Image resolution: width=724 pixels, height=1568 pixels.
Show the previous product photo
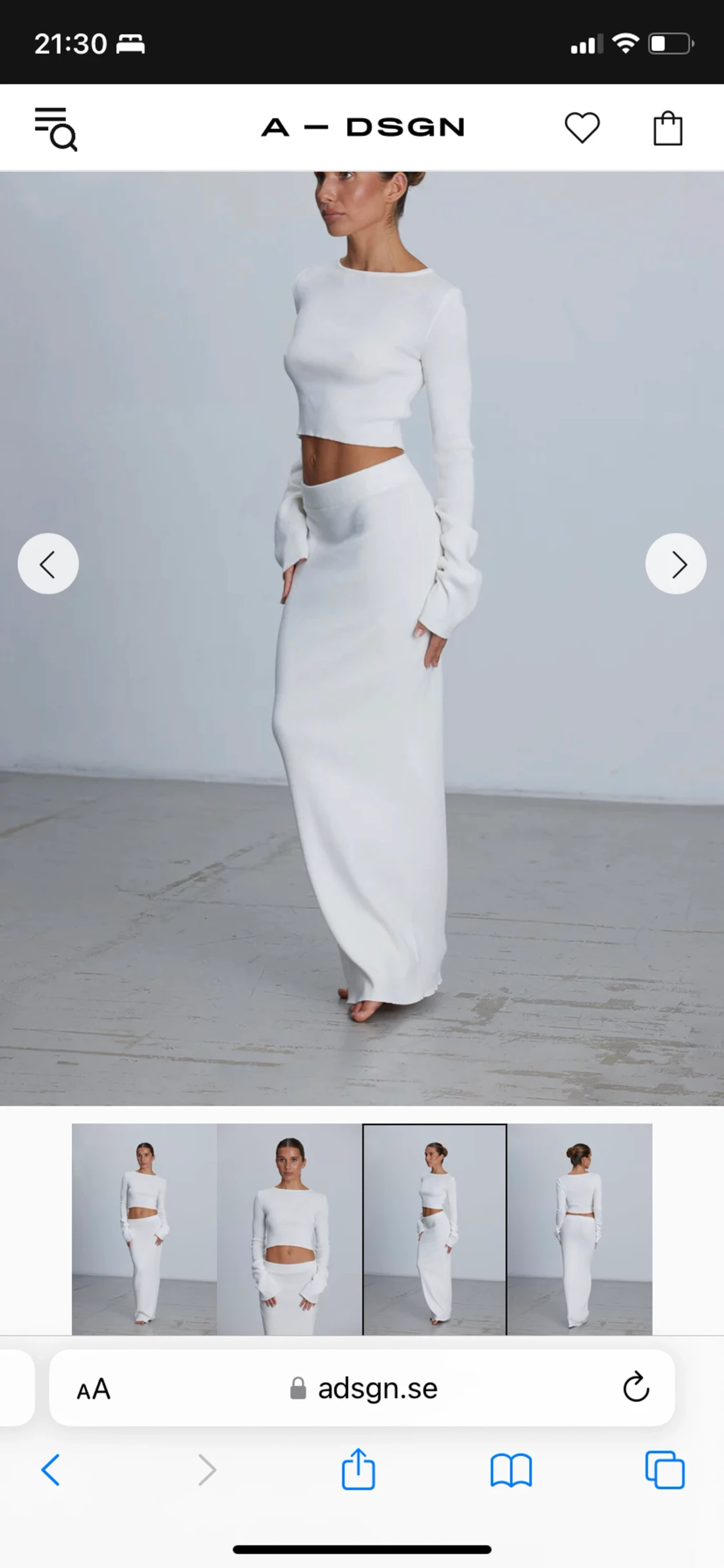point(48,563)
